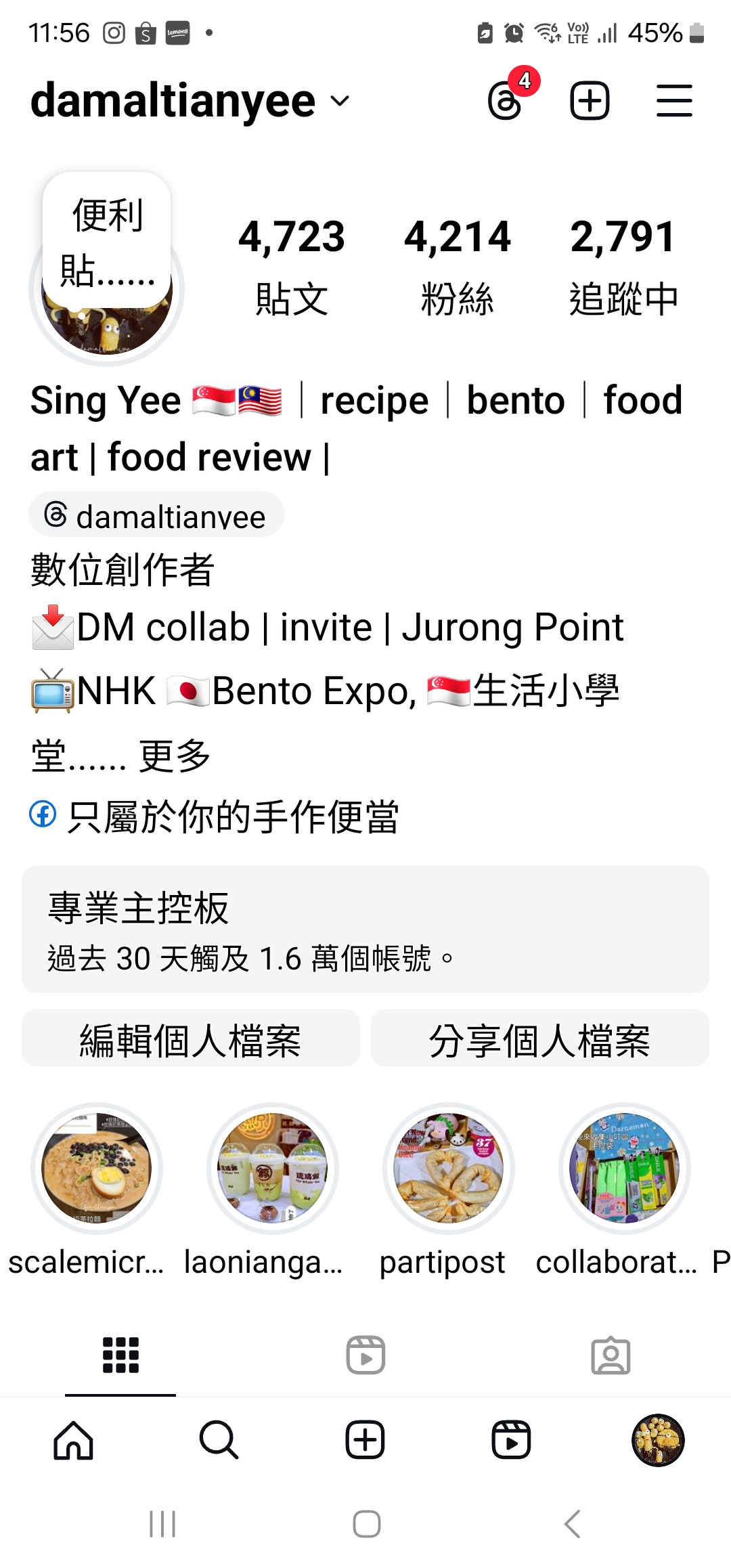Viewport: 731px width, 1568px height.
Task: Open the laonianga... story highlight
Action: tap(272, 1169)
